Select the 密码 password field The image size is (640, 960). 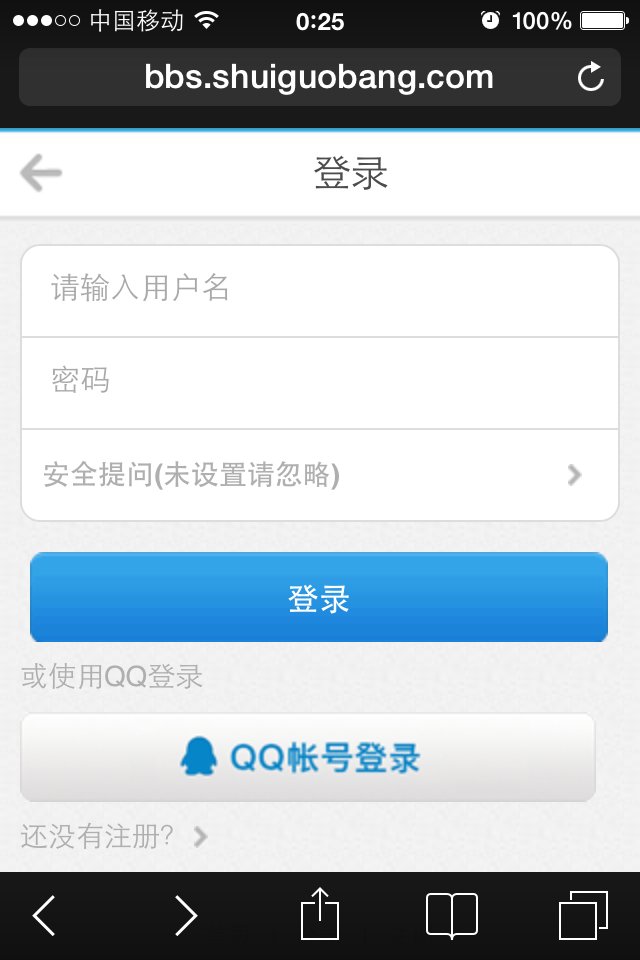pos(320,382)
